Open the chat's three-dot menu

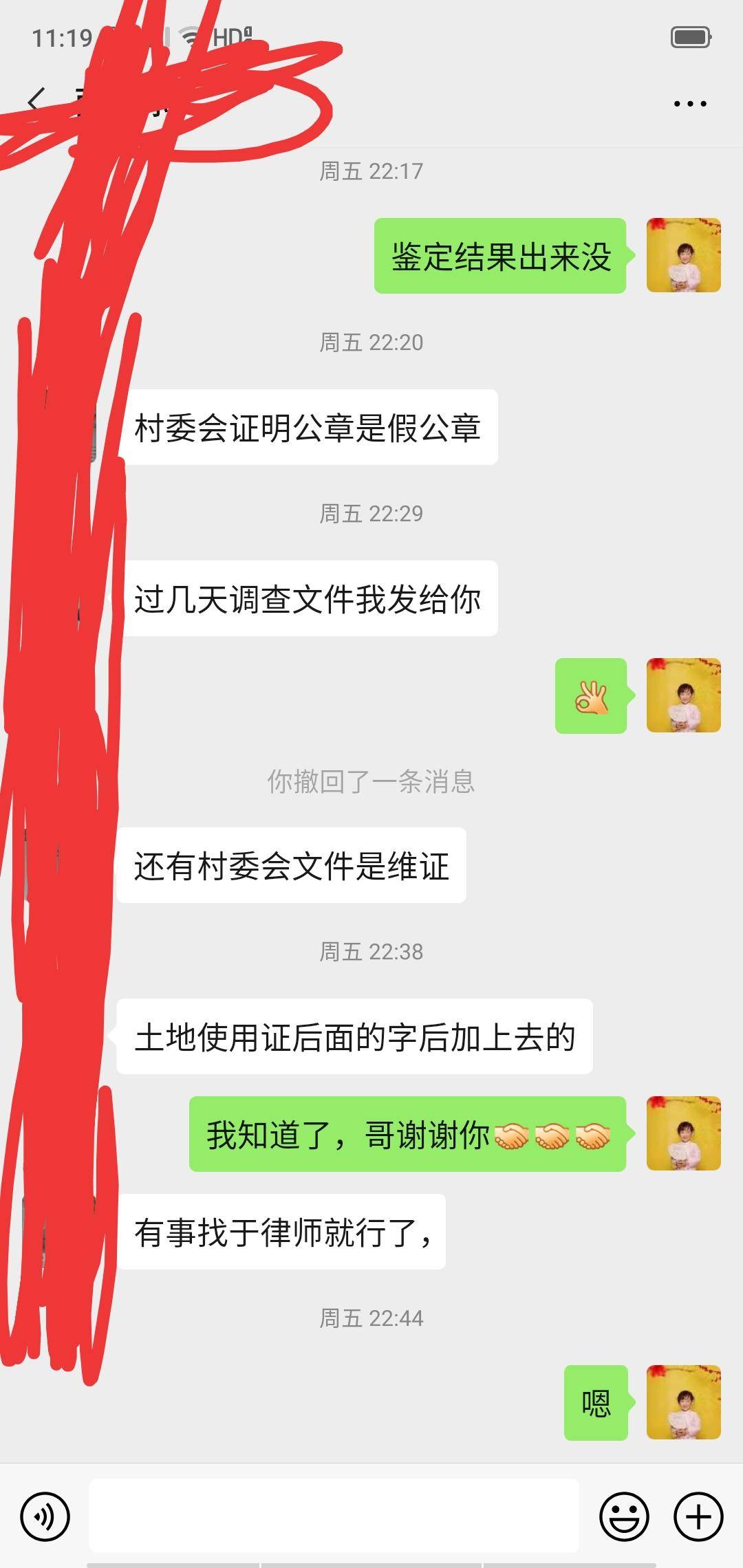pos(689,105)
